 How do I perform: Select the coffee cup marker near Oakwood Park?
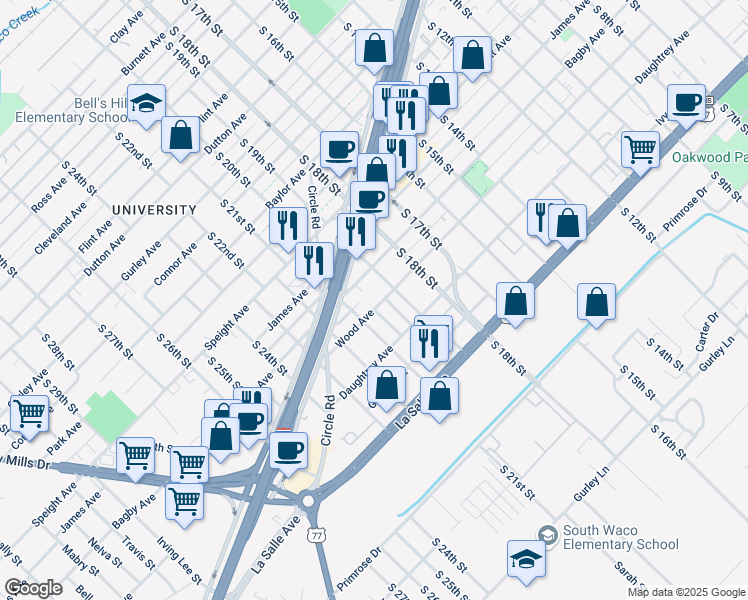pos(687,103)
